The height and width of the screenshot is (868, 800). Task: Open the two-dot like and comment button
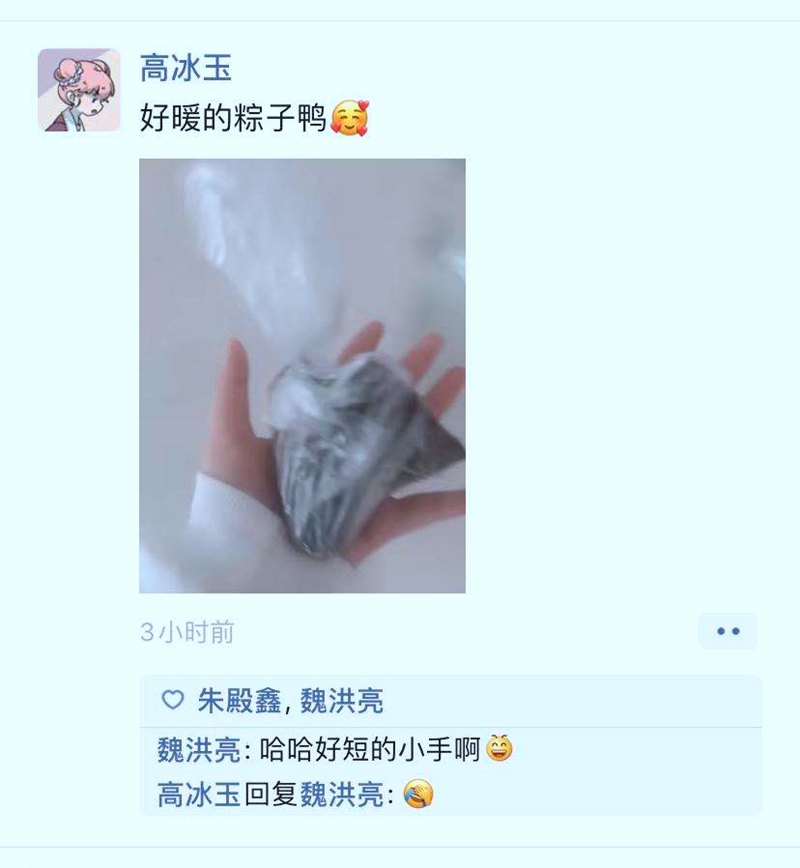728,632
